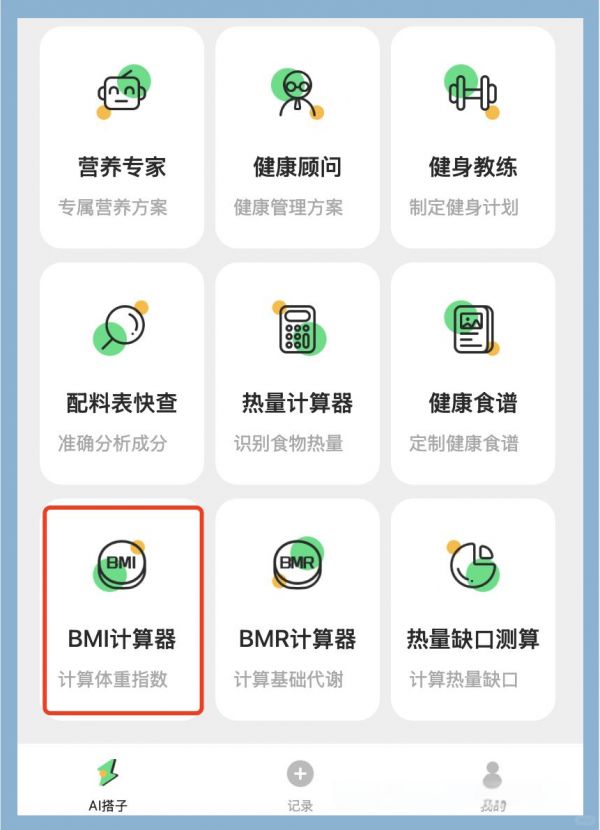Open the 健康食谱 recipes card
This screenshot has height=830, width=600.
click(472, 373)
